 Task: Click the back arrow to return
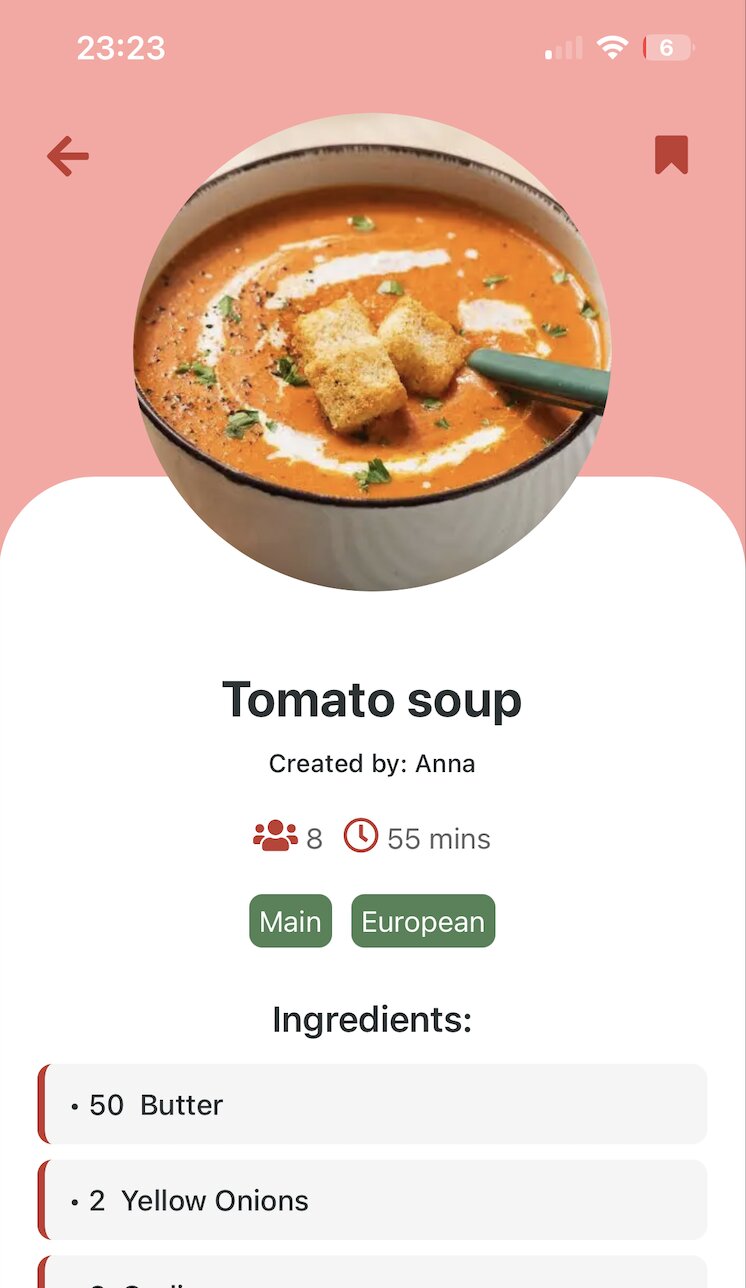click(66, 155)
